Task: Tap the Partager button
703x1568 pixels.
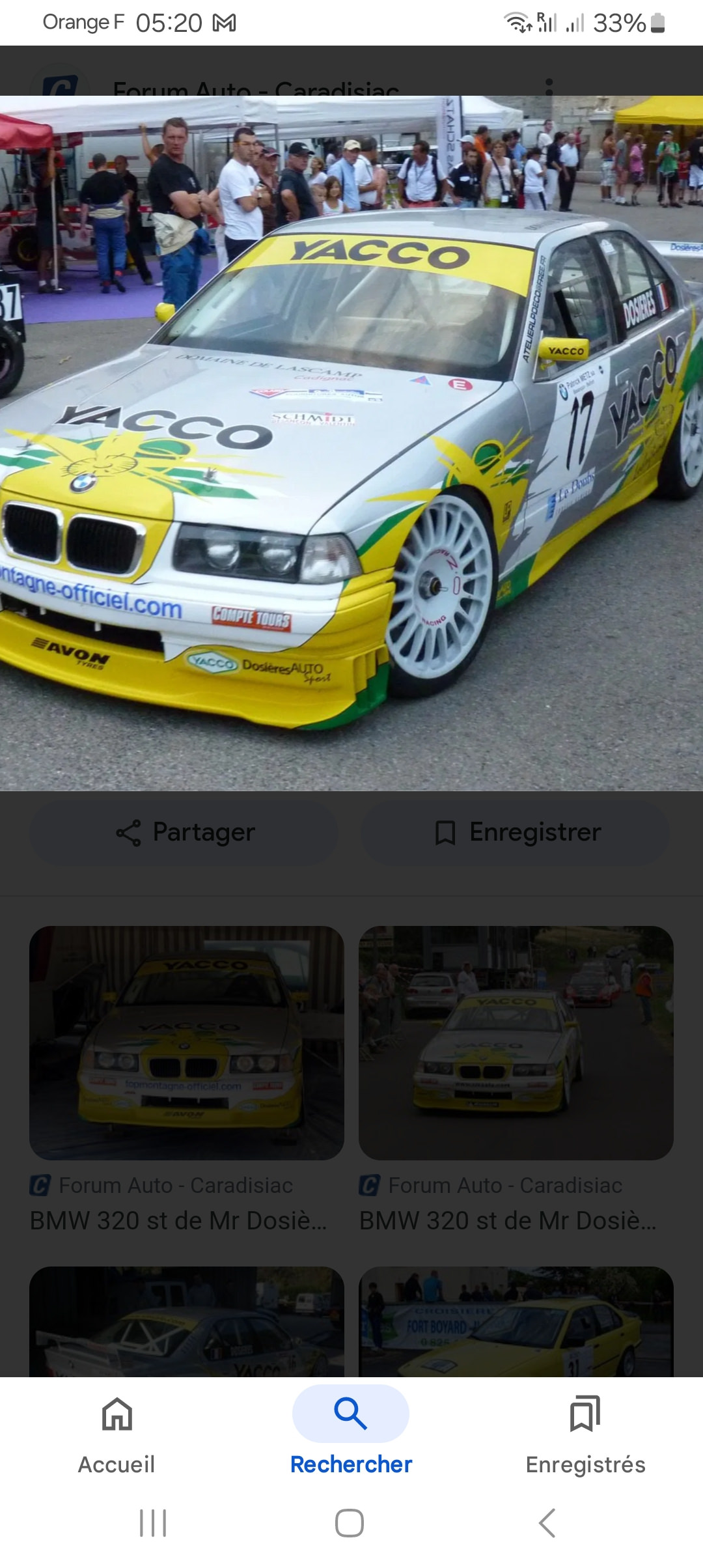Action: point(184,833)
